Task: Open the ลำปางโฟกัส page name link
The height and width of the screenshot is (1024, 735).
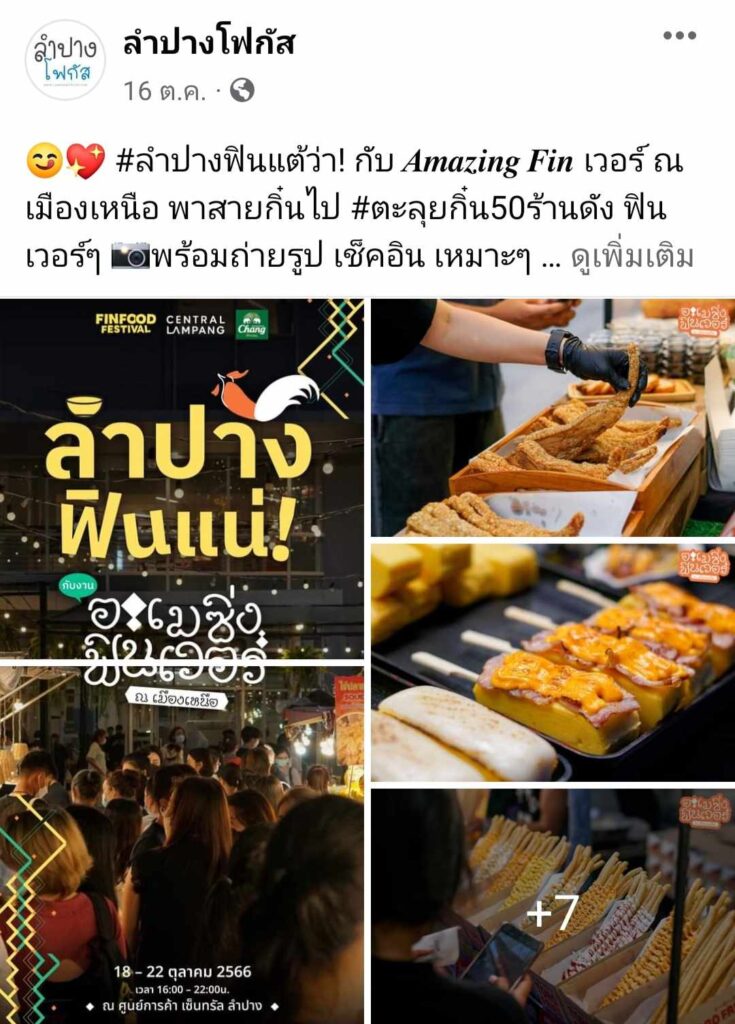Action: [209, 44]
